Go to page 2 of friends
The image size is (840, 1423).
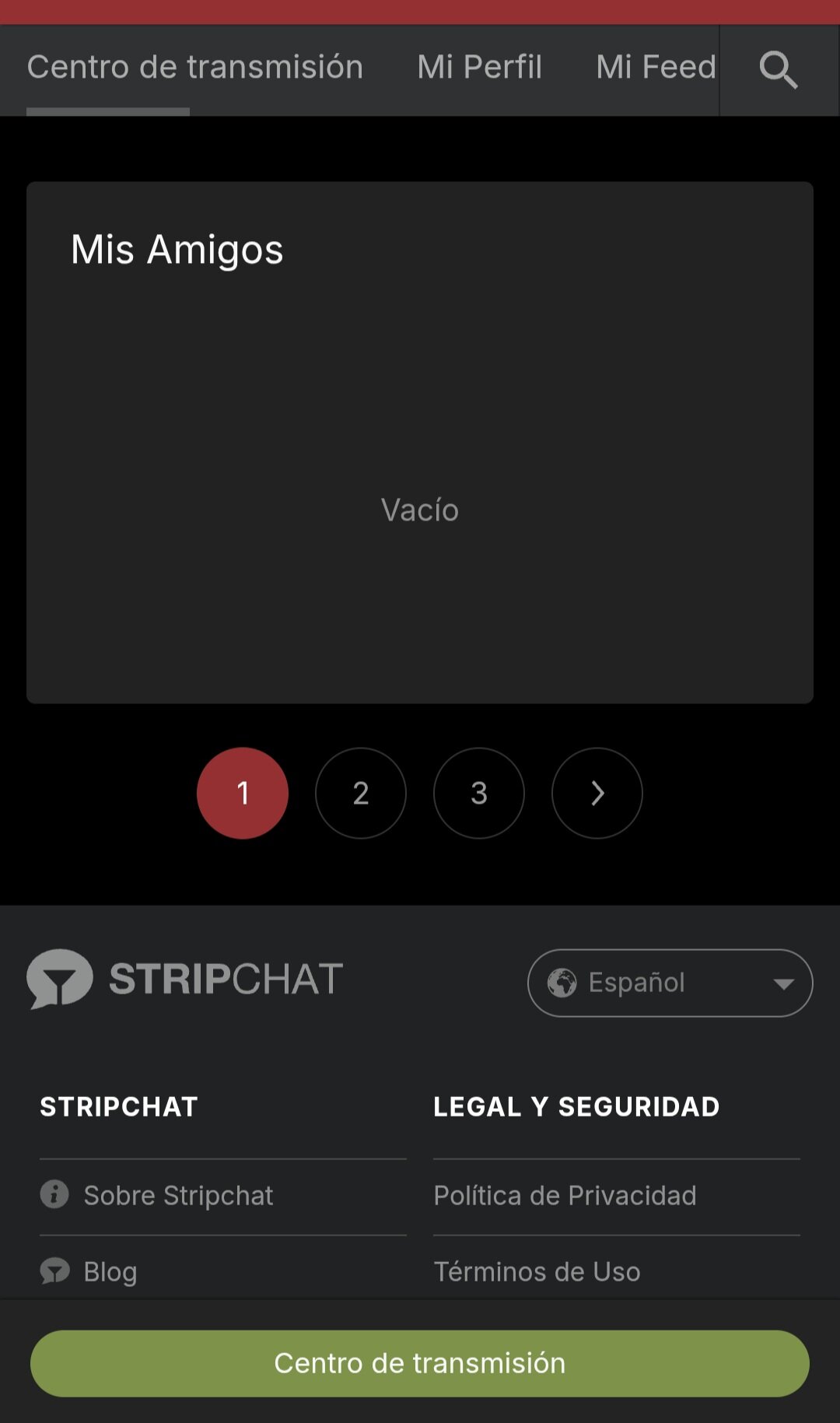coord(360,793)
